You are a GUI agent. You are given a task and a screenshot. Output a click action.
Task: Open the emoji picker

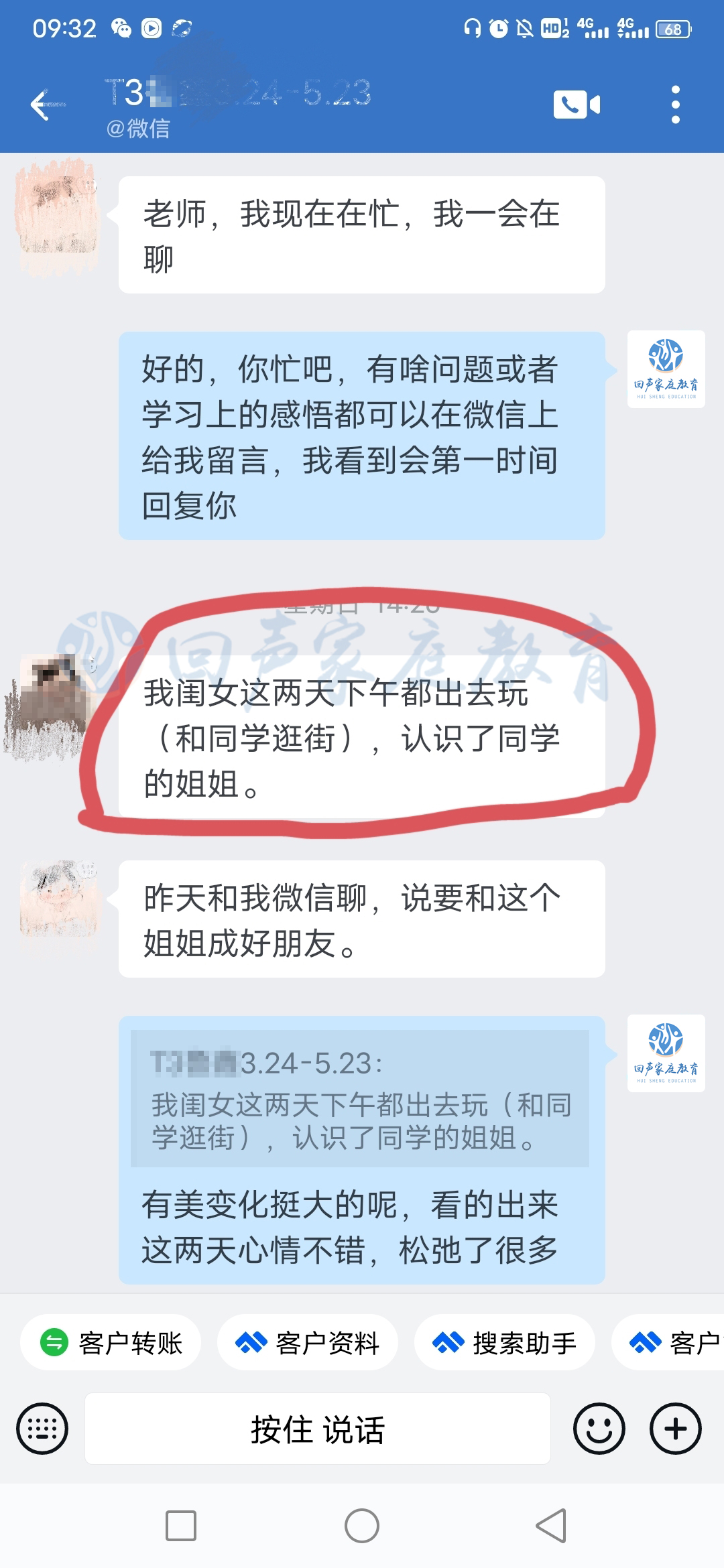tap(599, 1429)
